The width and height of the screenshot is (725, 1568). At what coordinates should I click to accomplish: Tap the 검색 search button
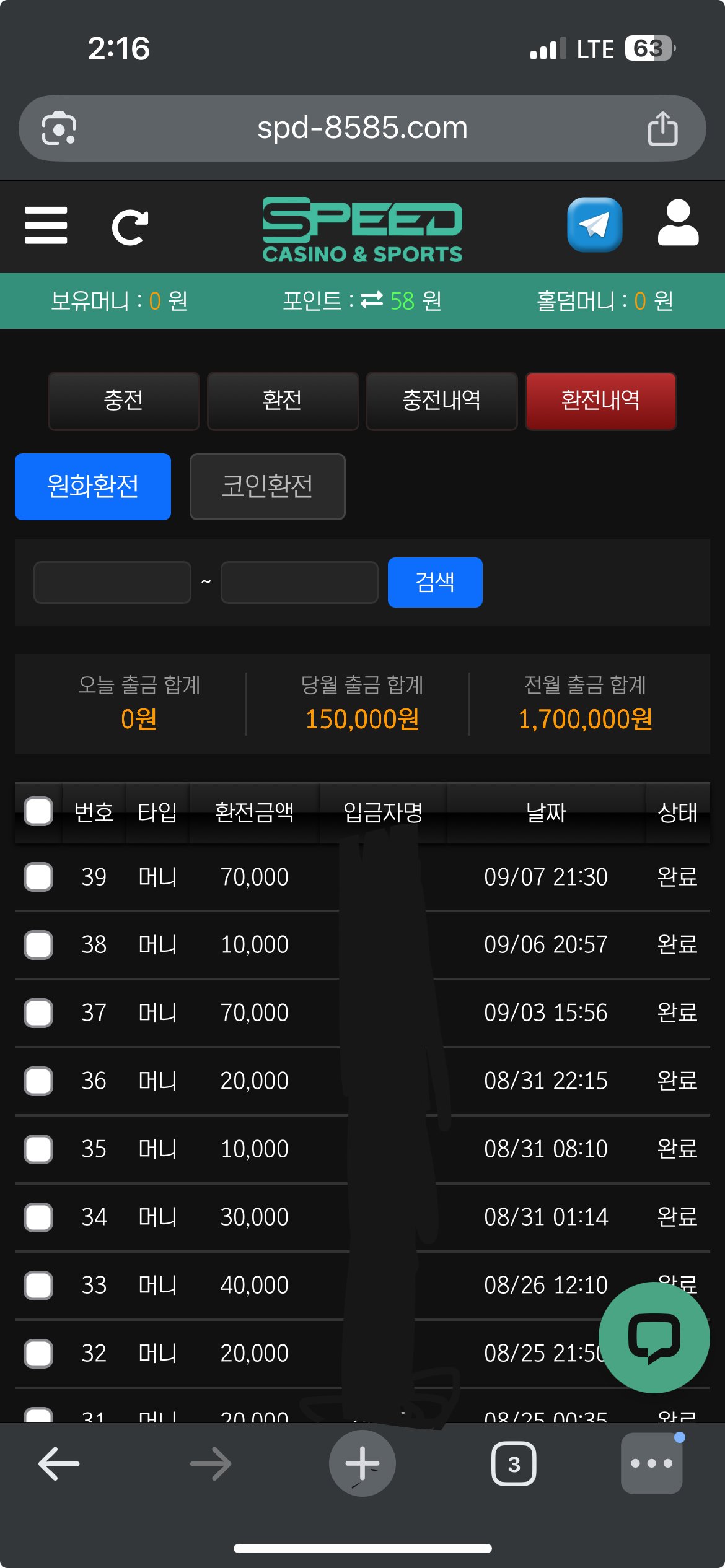pyautogui.click(x=435, y=582)
